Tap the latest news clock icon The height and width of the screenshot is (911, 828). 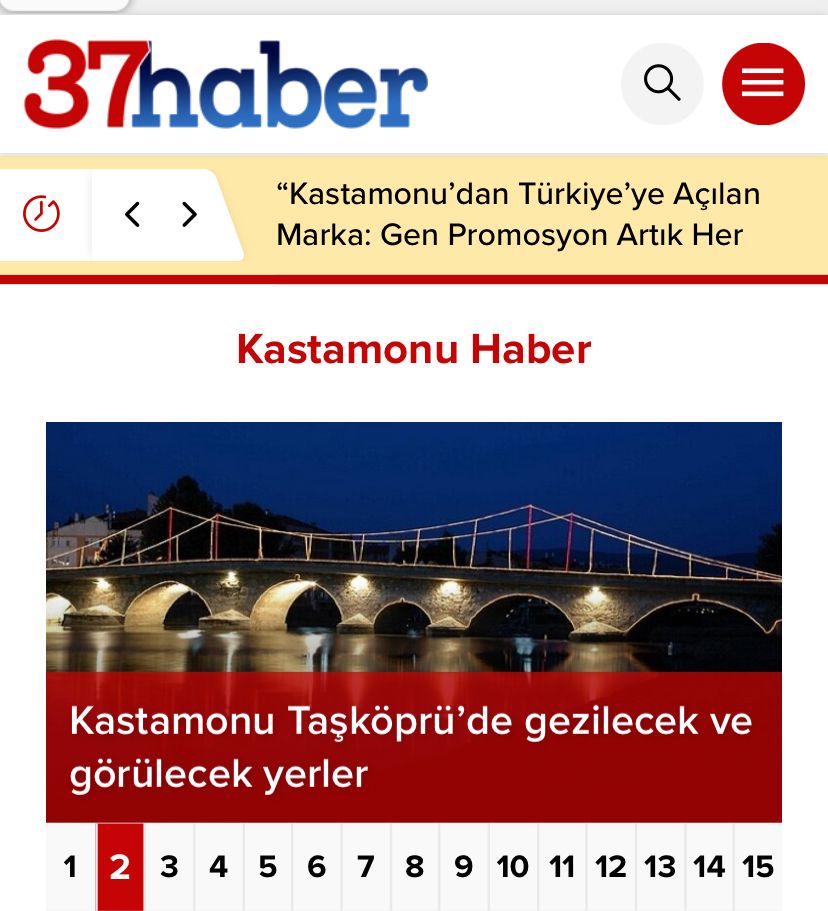click(x=42, y=214)
